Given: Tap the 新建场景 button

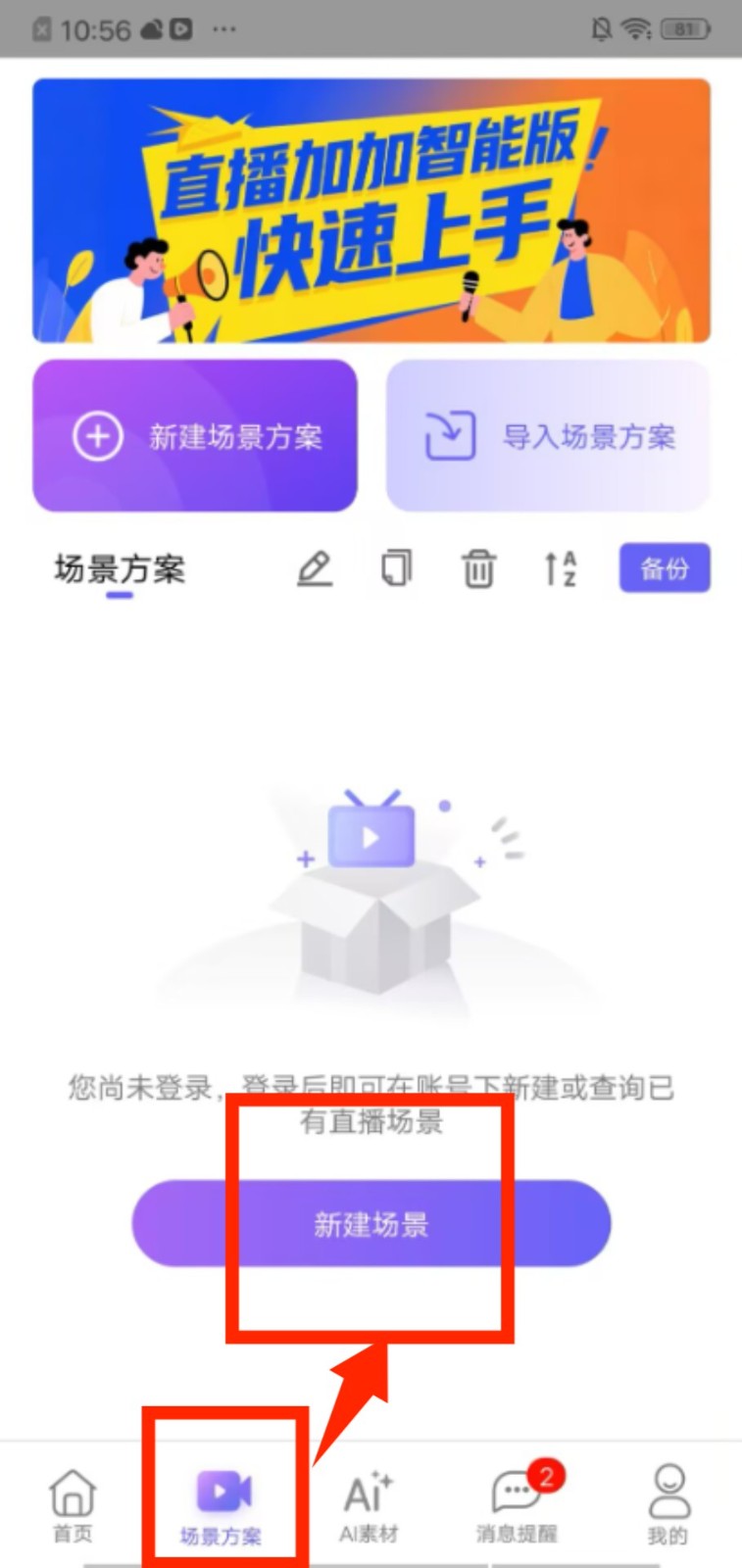Looking at the screenshot, I should [x=371, y=1224].
